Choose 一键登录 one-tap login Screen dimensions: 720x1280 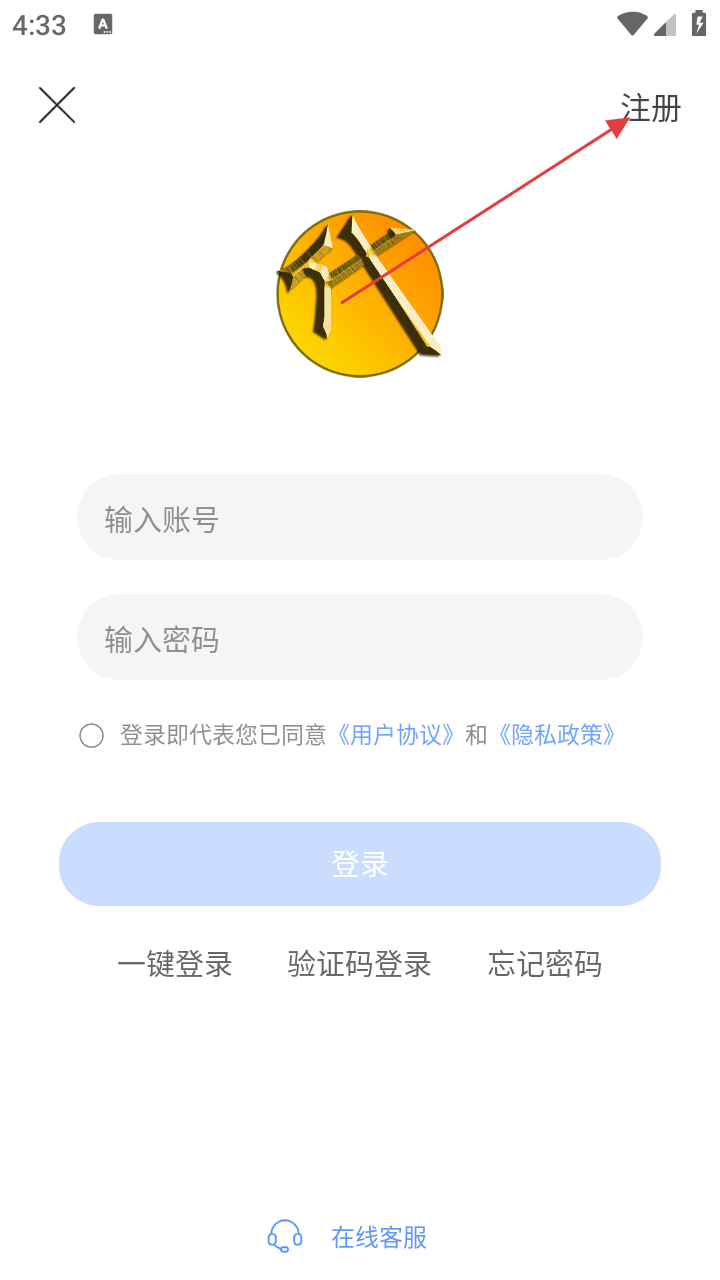tap(175, 964)
